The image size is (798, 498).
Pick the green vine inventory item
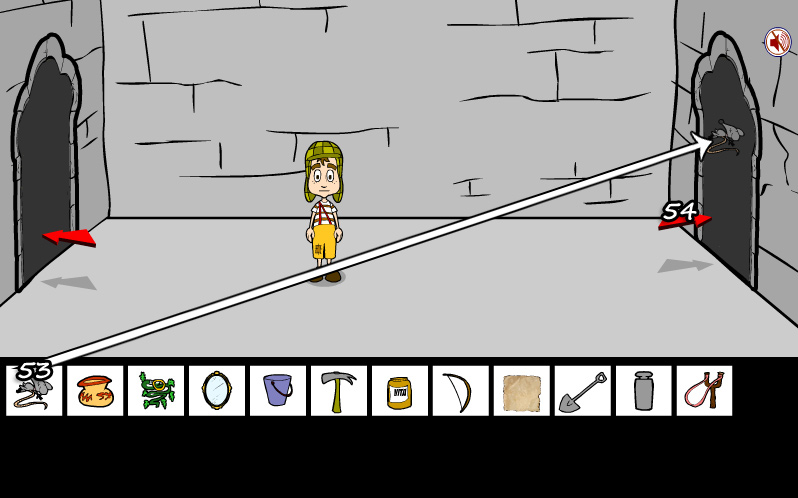pyautogui.click(x=156, y=391)
